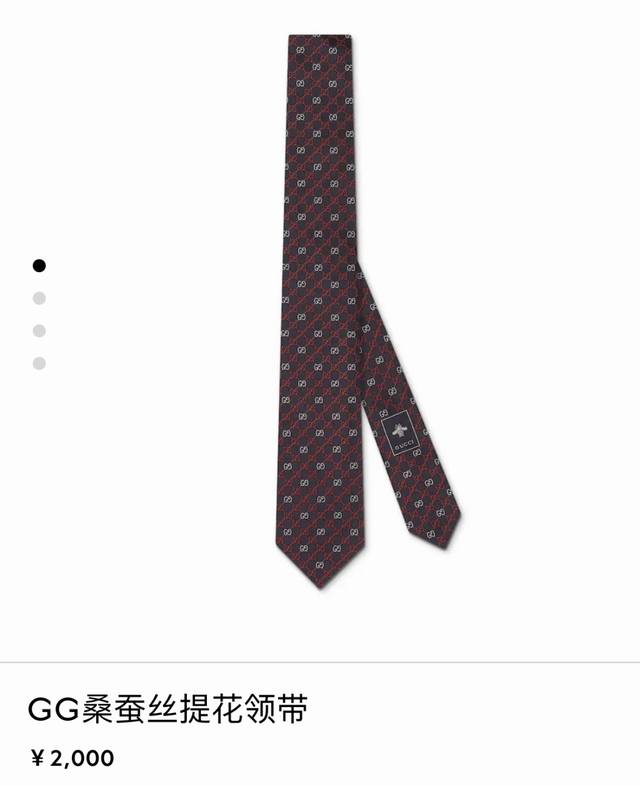Select the second image indicator dot
The image size is (640, 785).
tap(39, 297)
